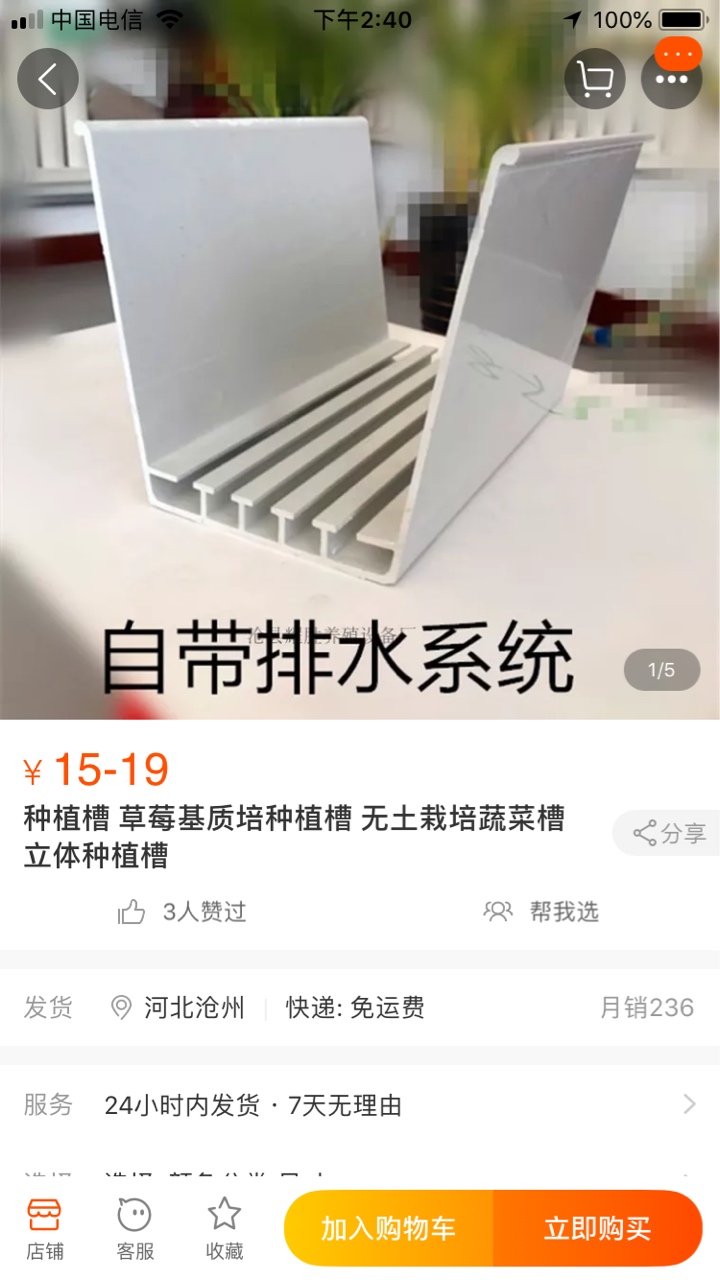Open the shopping cart icon
Screen dimensions: 720x1280
tap(595, 79)
